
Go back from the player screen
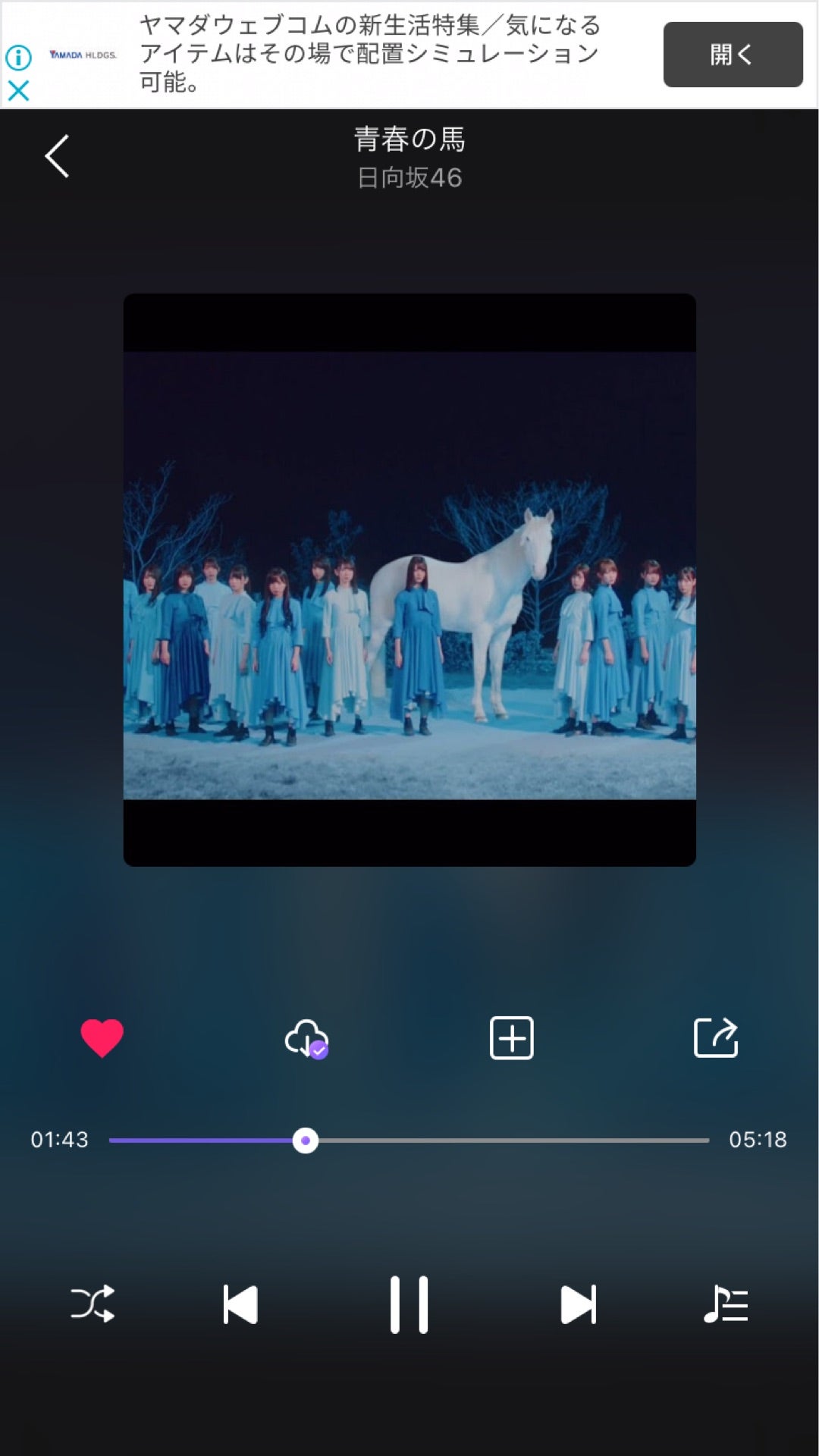click(x=57, y=156)
